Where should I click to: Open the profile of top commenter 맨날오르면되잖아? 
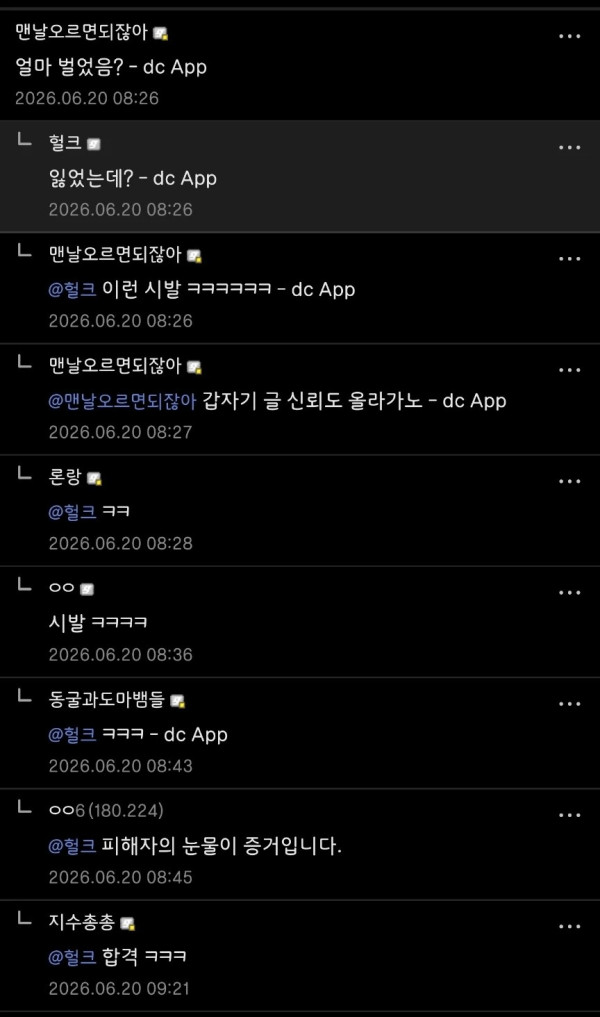click(82, 32)
